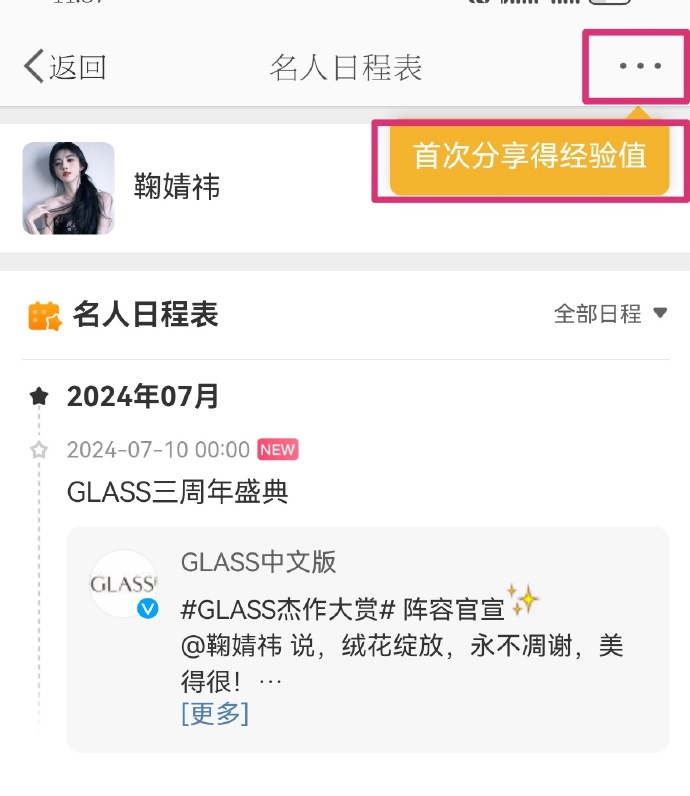Tap the 首次分享得经验值 tooltip
This screenshot has width=690, height=796.
[529, 158]
